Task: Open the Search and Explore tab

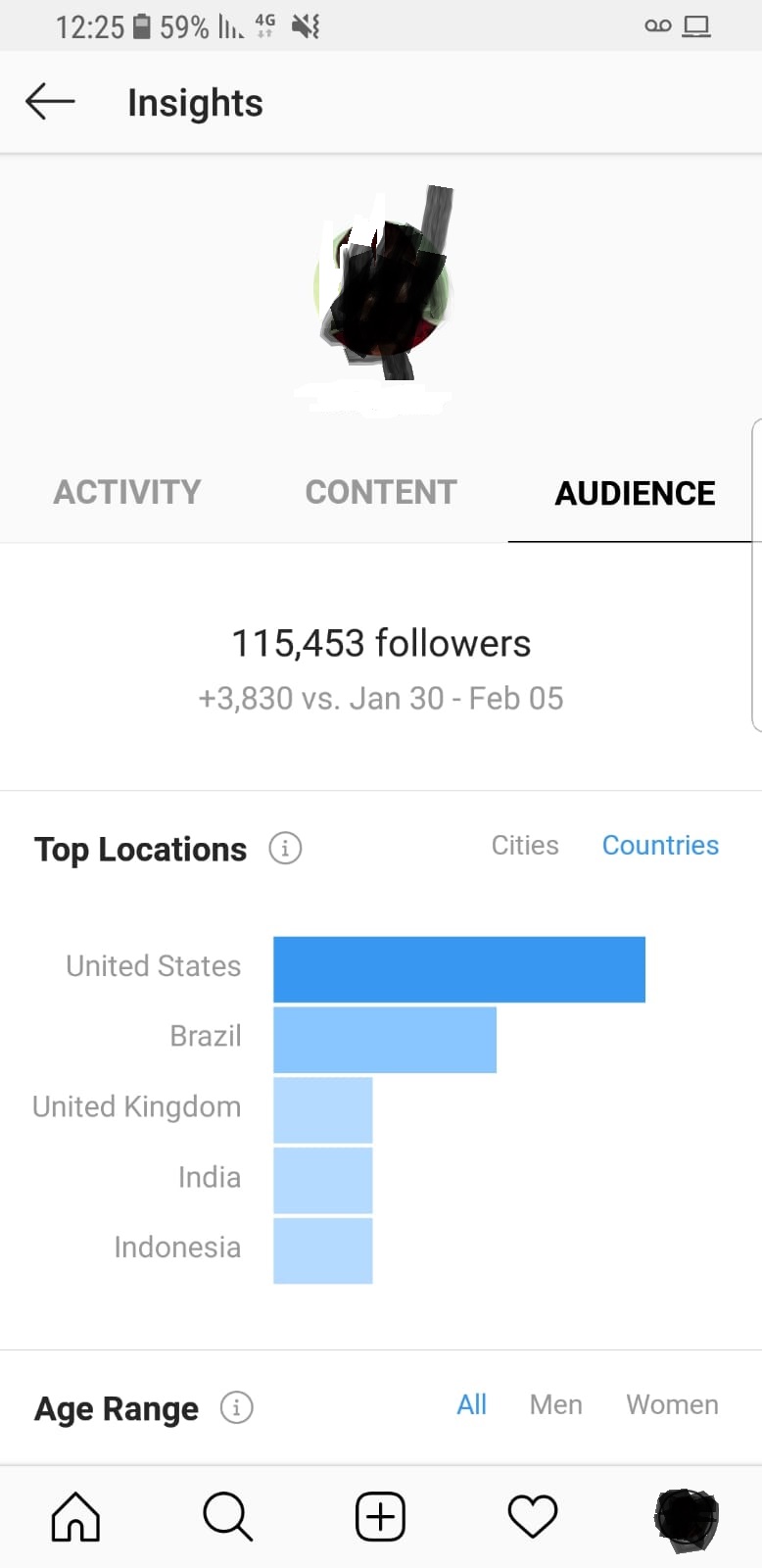Action: (227, 1516)
